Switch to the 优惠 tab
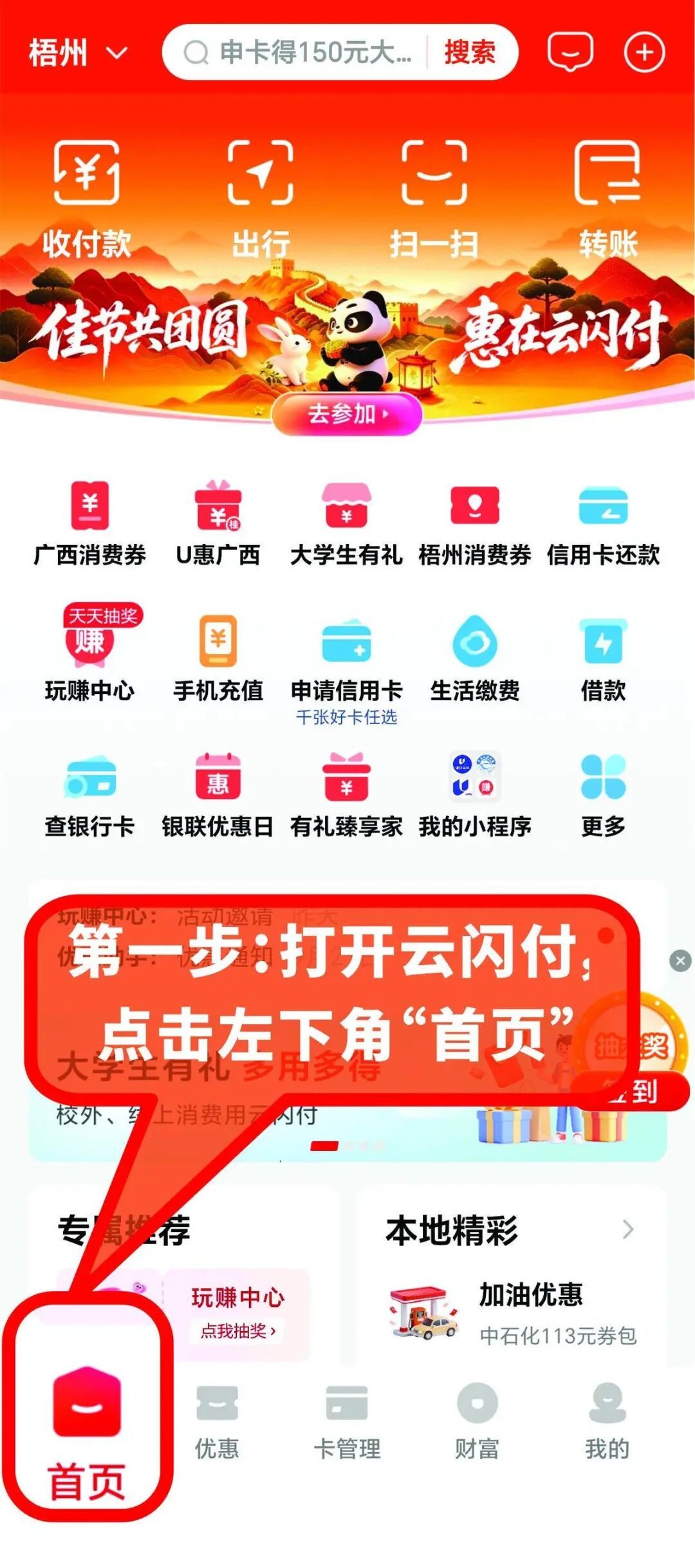Image resolution: width=695 pixels, height=1568 pixels. pos(217,1422)
